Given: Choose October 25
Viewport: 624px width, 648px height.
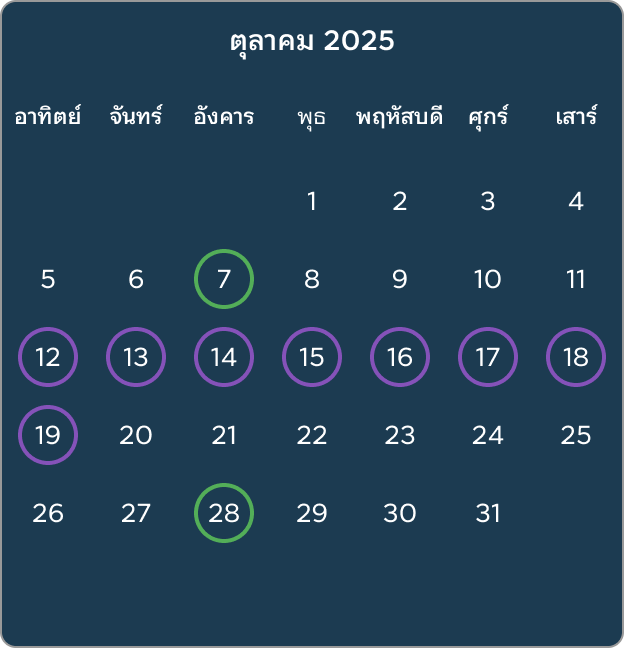Looking at the screenshot, I should point(576,435).
